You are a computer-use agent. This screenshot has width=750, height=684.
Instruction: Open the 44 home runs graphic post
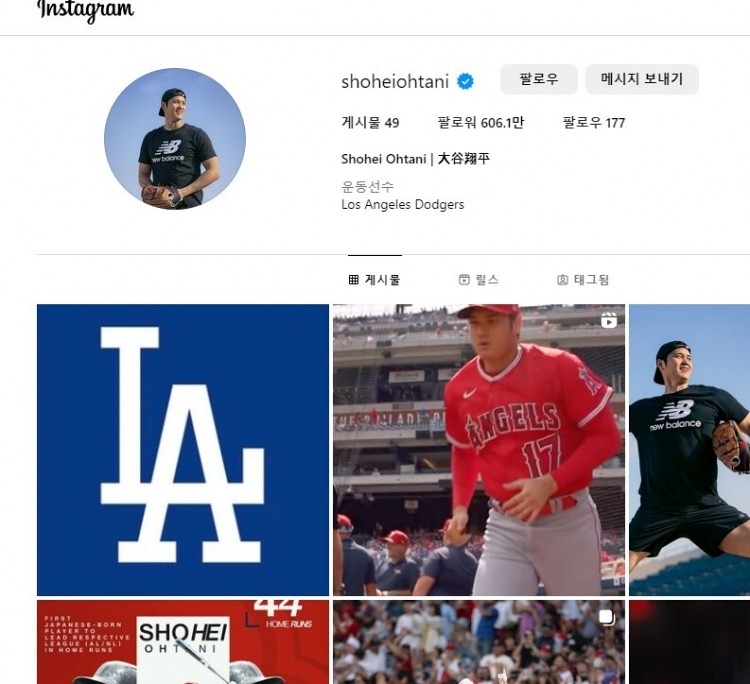point(183,642)
